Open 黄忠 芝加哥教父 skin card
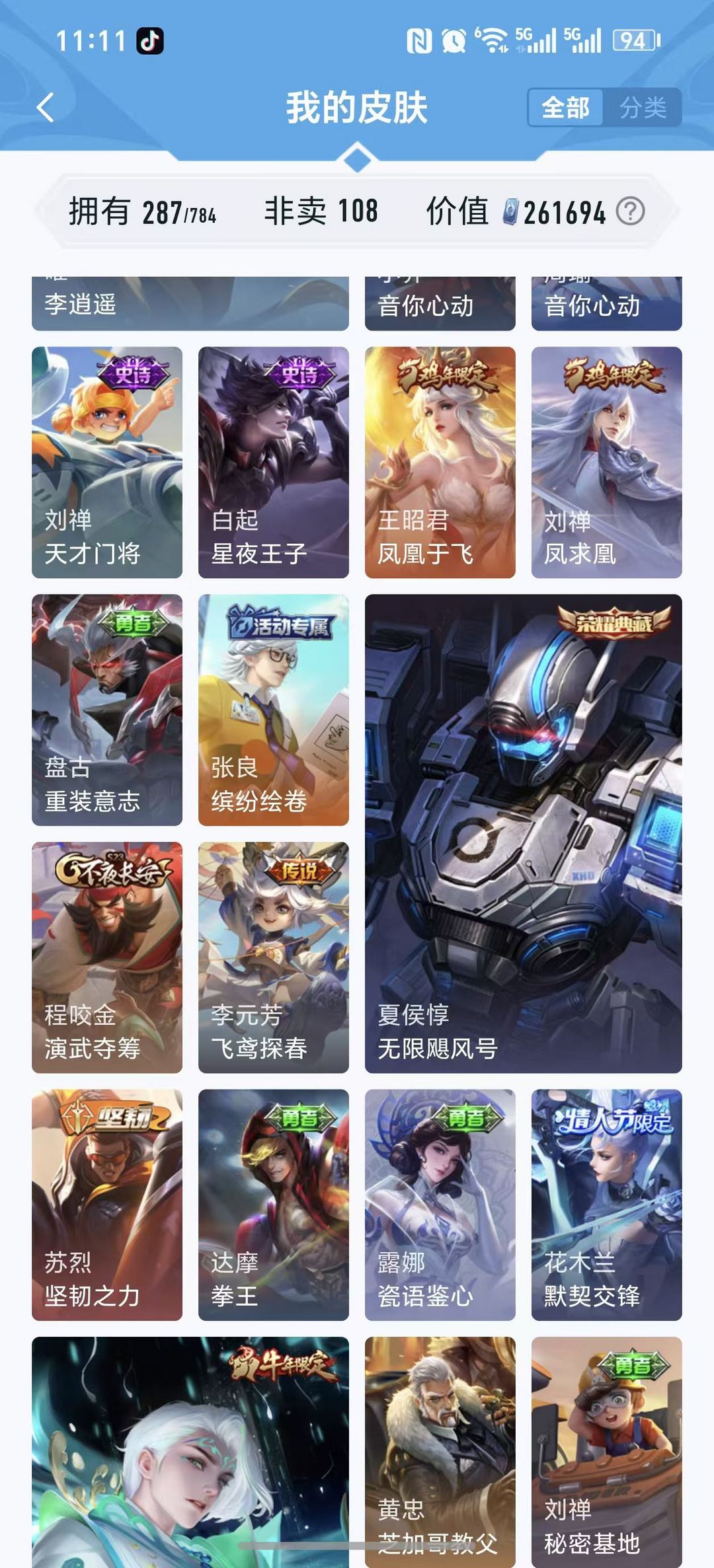The height and width of the screenshot is (1568, 714). pyautogui.click(x=440, y=1447)
